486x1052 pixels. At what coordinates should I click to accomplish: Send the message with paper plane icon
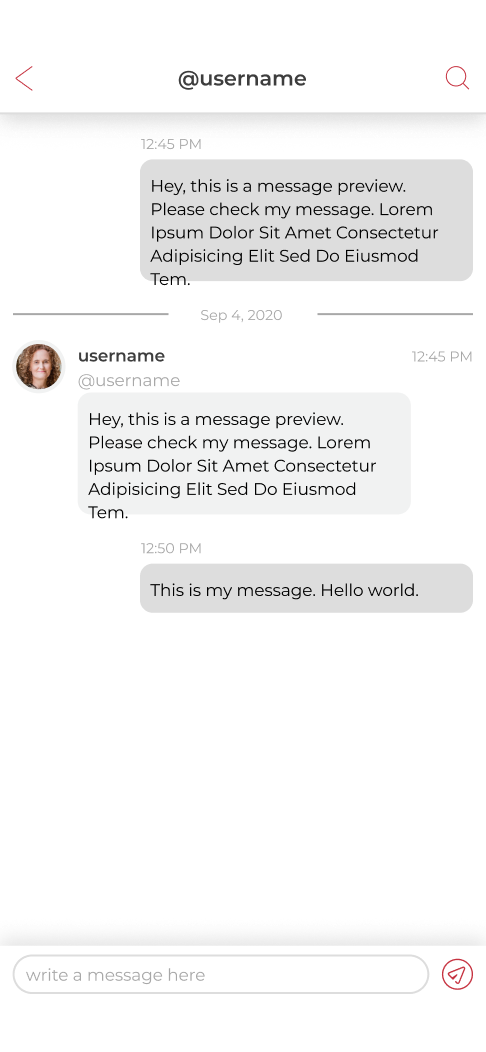coord(457,974)
